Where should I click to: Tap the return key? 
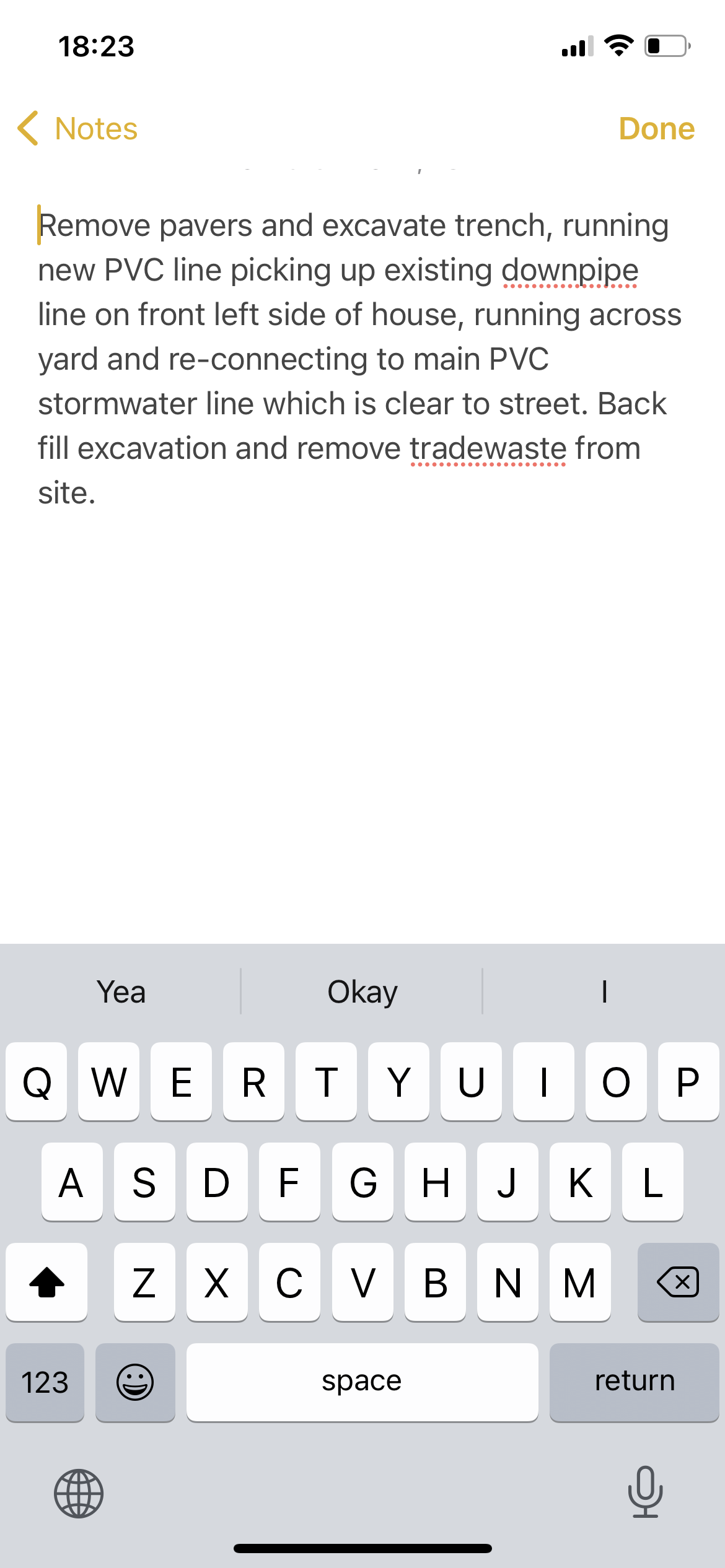click(x=634, y=1382)
